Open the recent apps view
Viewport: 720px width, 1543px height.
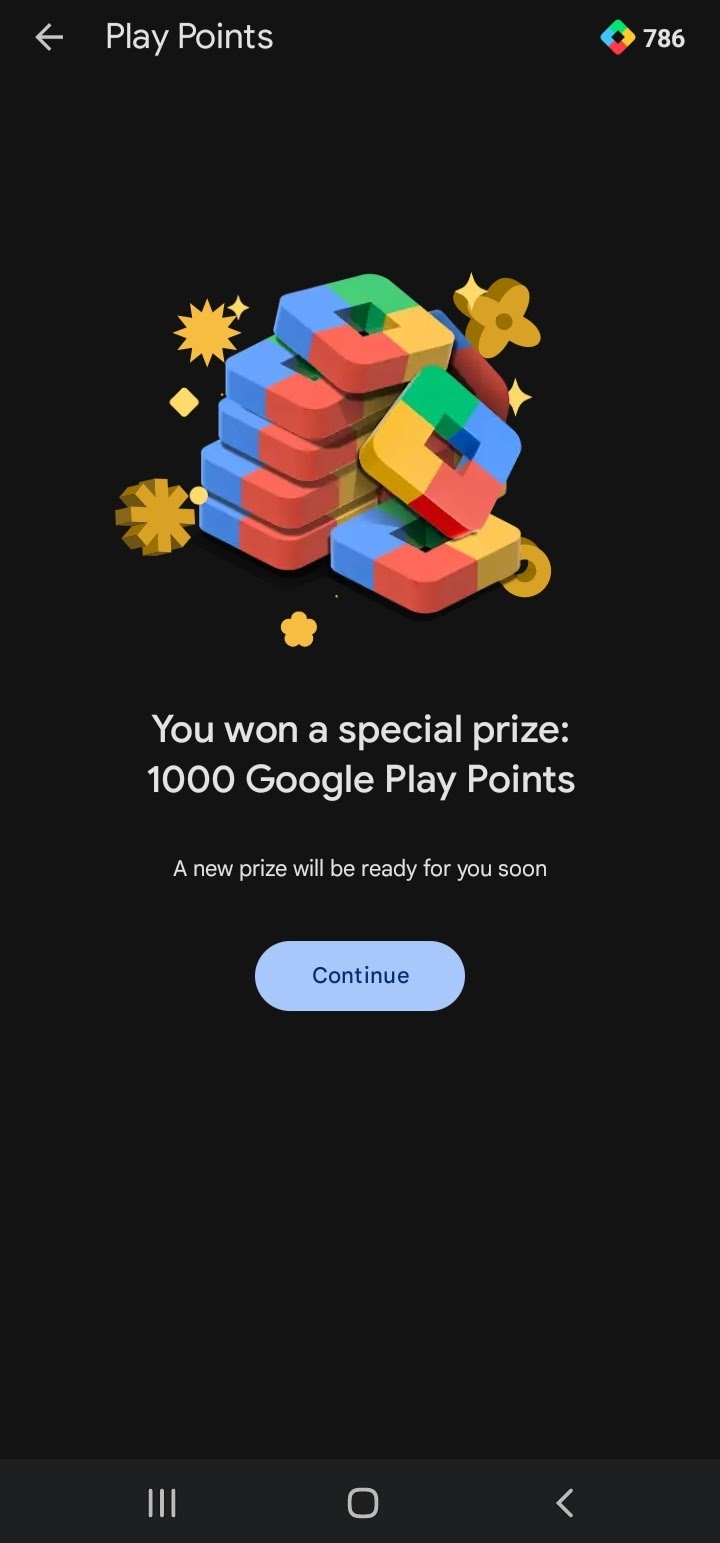(x=162, y=1502)
